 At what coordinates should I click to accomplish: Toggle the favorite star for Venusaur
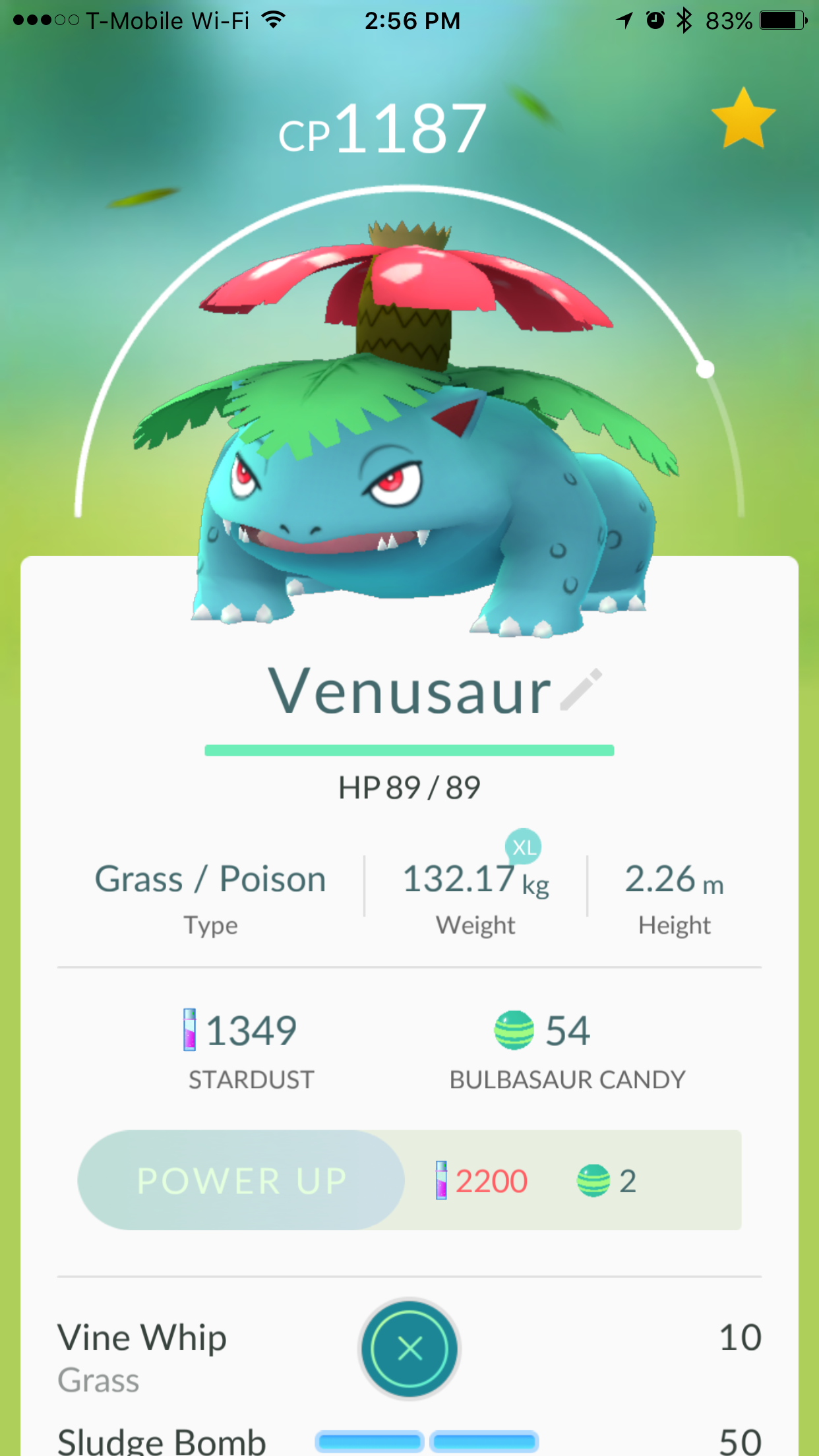pos(743,119)
